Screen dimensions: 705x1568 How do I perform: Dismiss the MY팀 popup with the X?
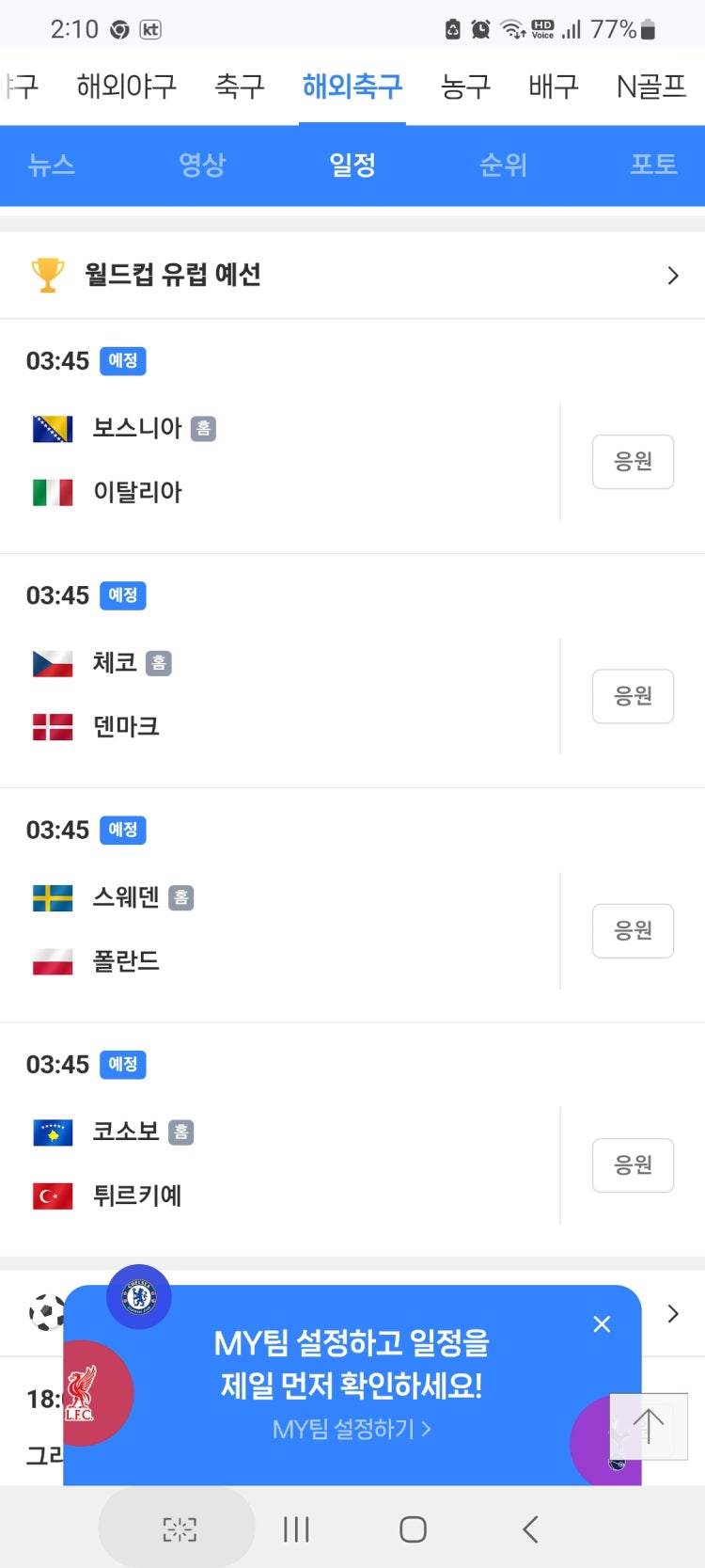click(602, 1323)
